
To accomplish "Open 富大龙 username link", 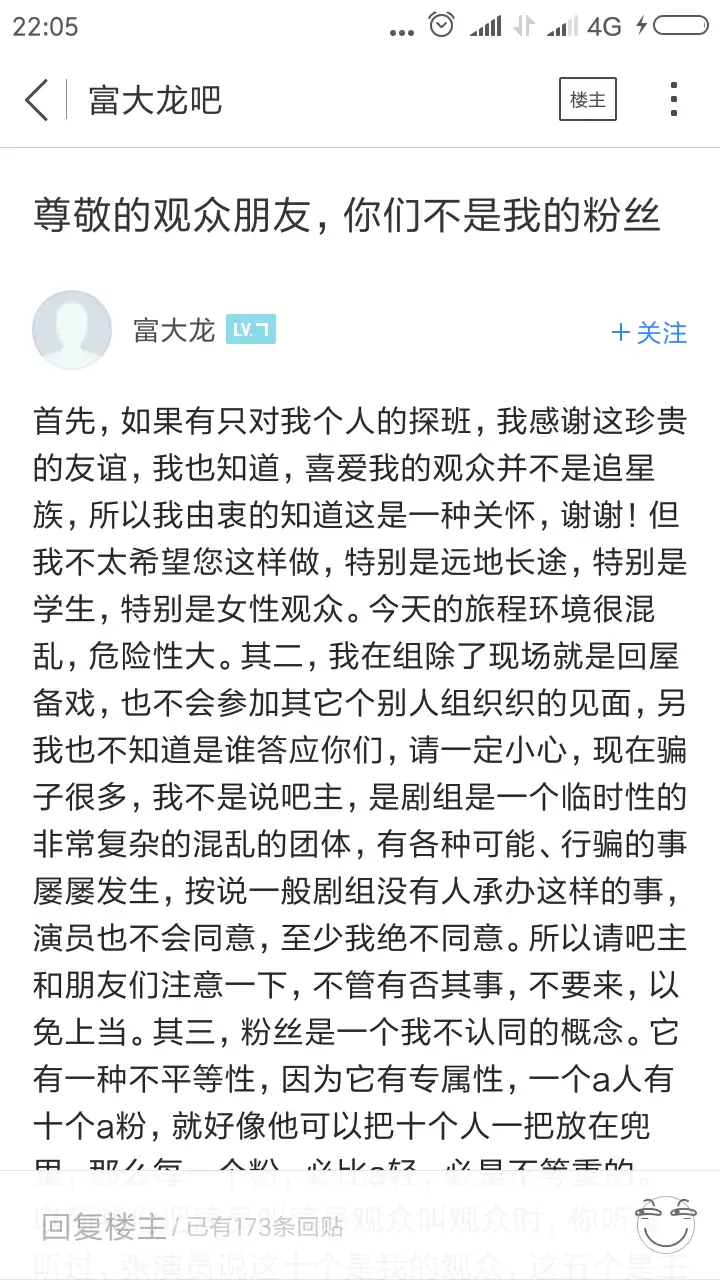I will (174, 330).
